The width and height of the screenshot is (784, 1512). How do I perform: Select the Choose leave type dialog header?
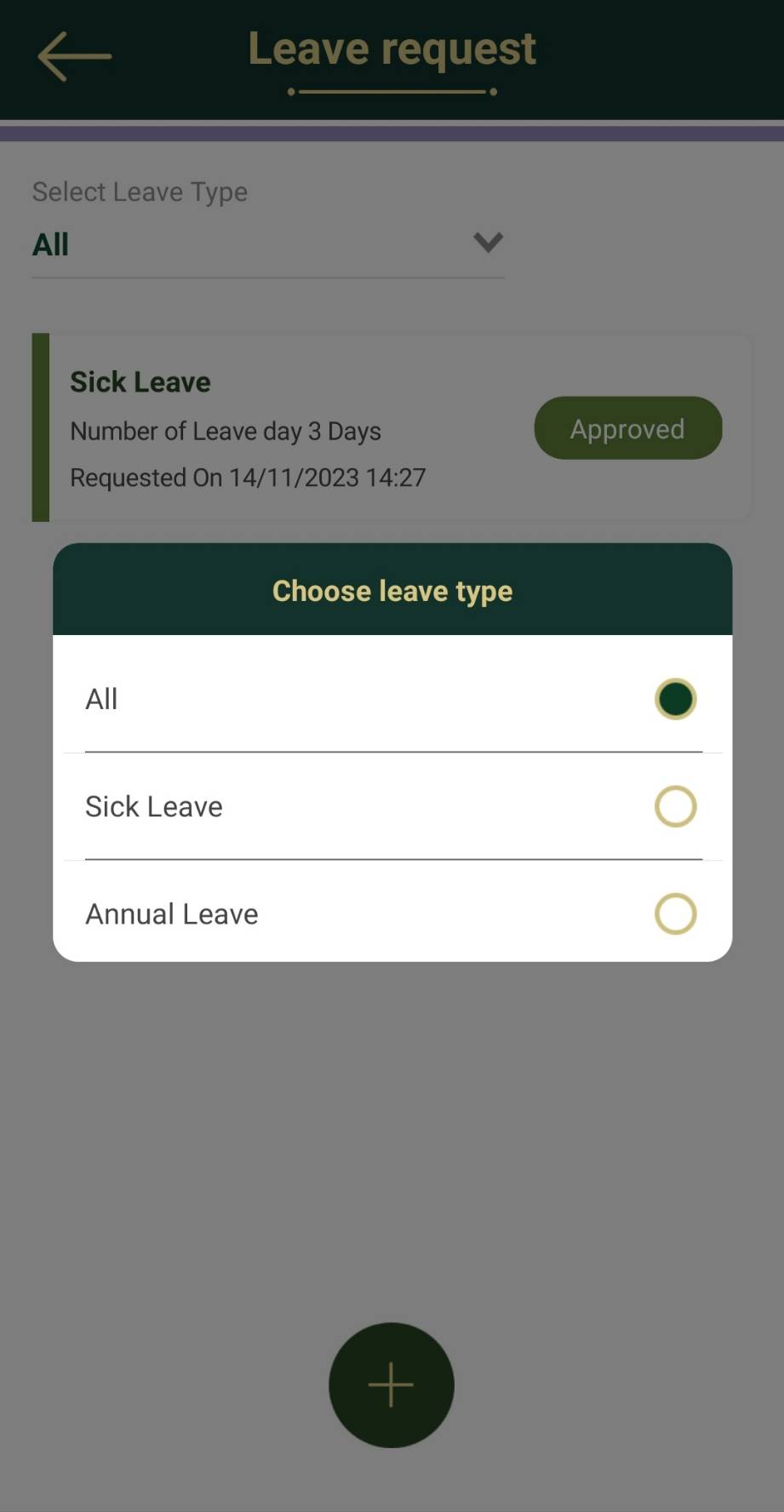tap(392, 590)
